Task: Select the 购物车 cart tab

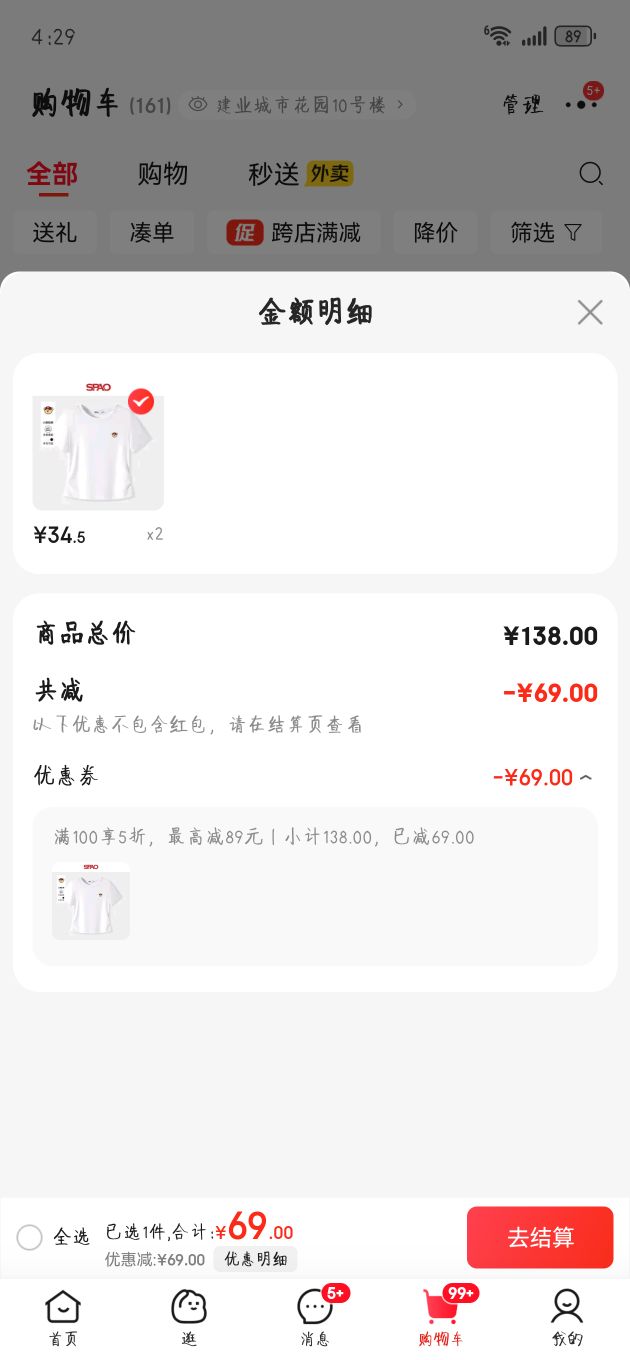Action: [441, 1316]
